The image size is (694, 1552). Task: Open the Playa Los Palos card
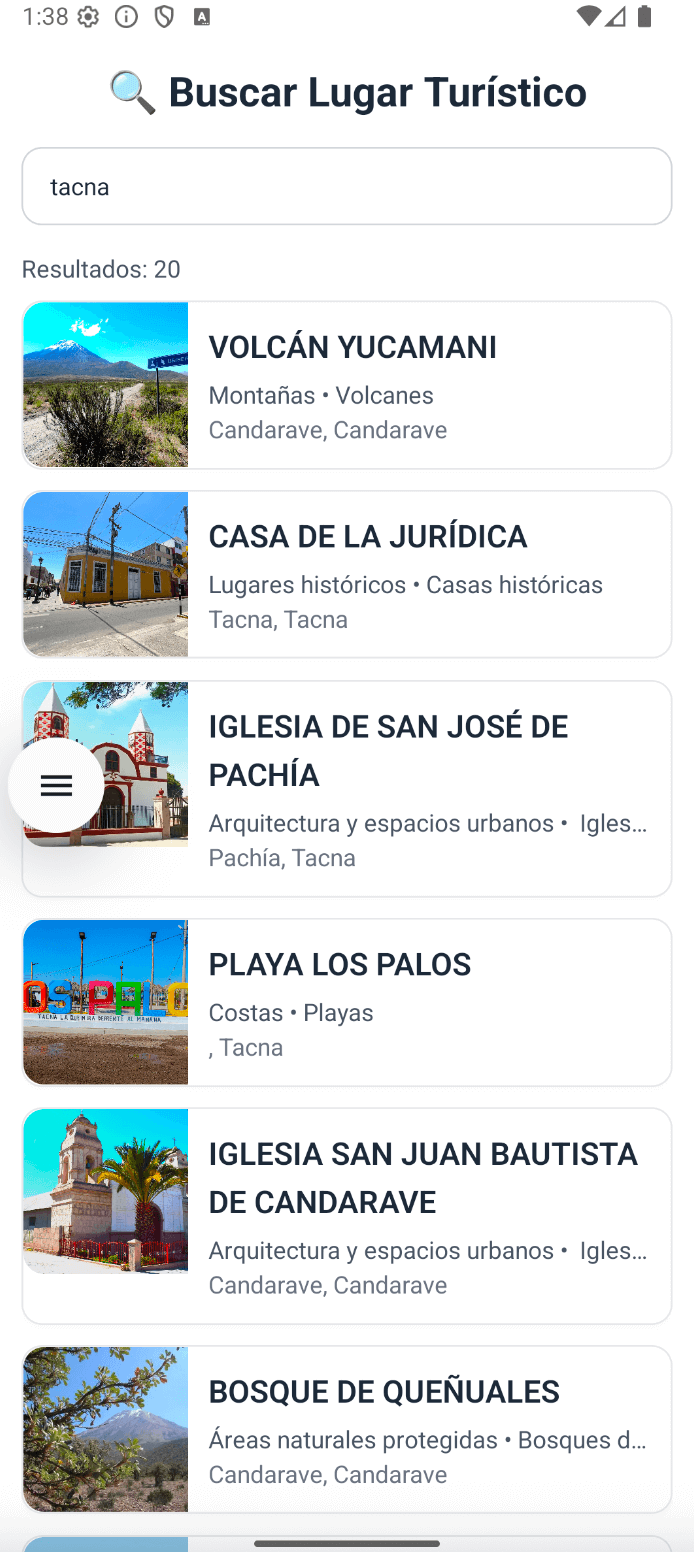click(346, 1002)
